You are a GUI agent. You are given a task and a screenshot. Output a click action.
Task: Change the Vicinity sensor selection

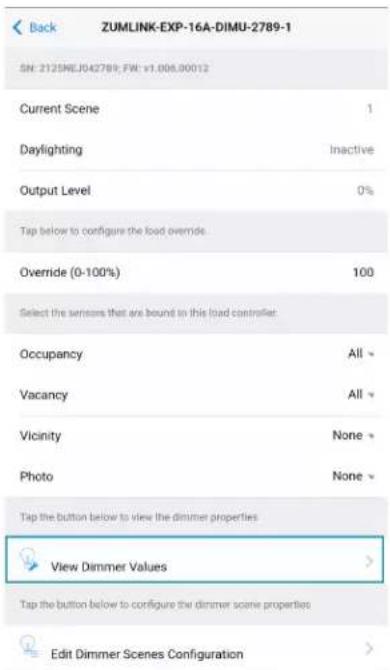click(353, 435)
